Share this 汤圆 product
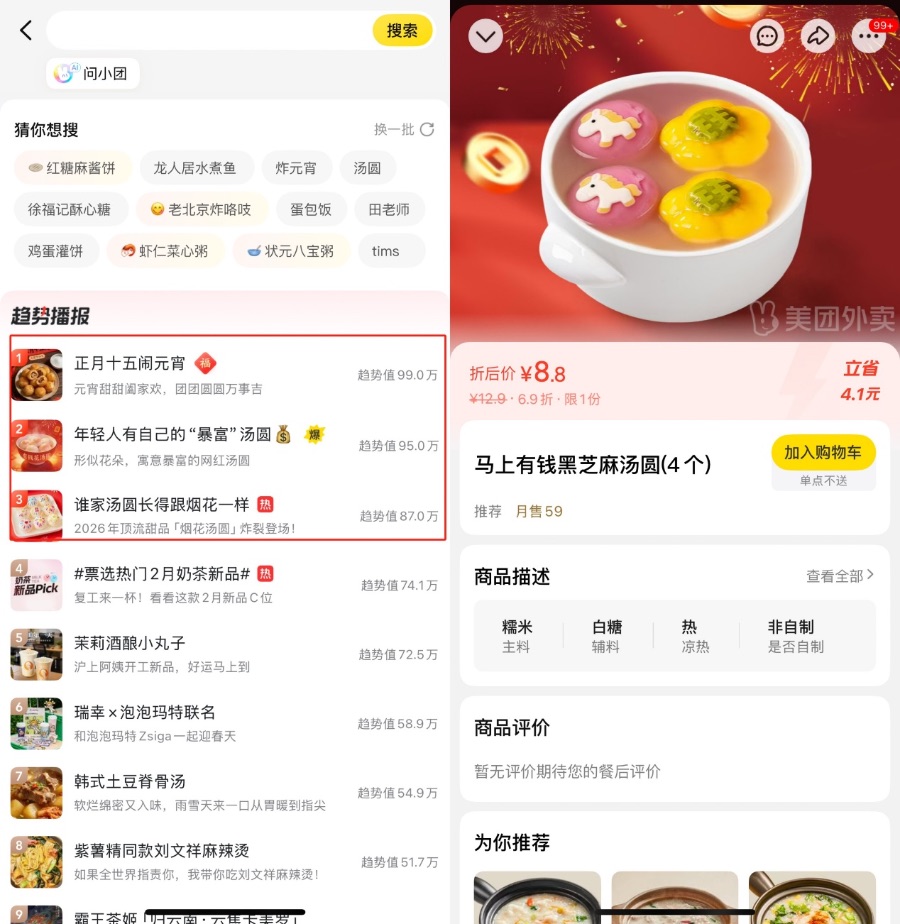The width and height of the screenshot is (900, 924). (818, 36)
